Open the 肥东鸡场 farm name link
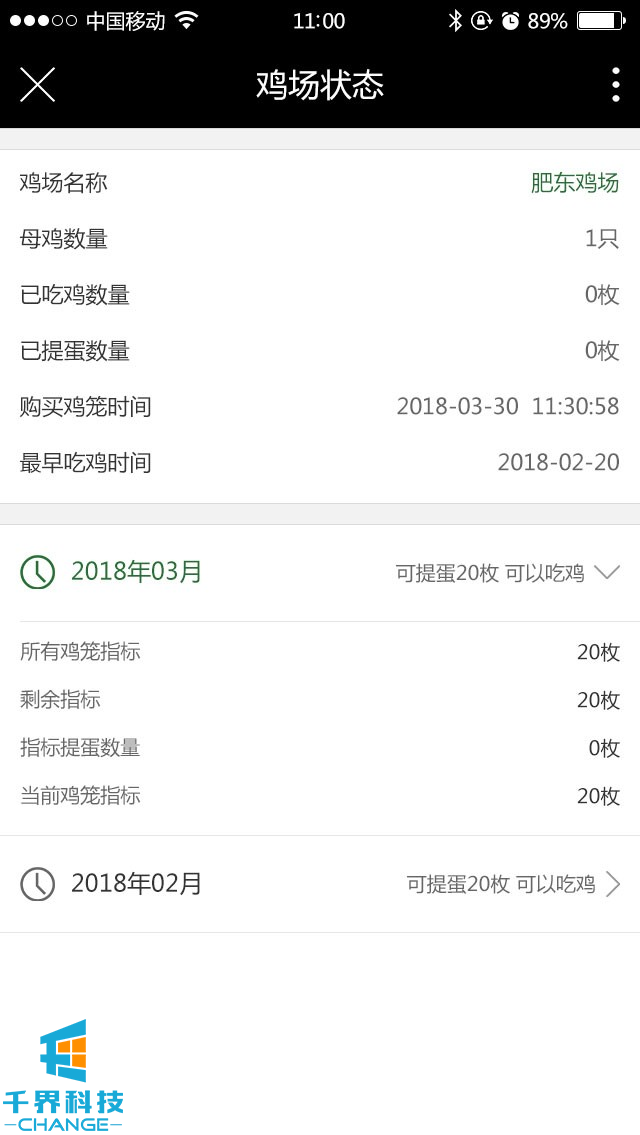 pyautogui.click(x=574, y=183)
